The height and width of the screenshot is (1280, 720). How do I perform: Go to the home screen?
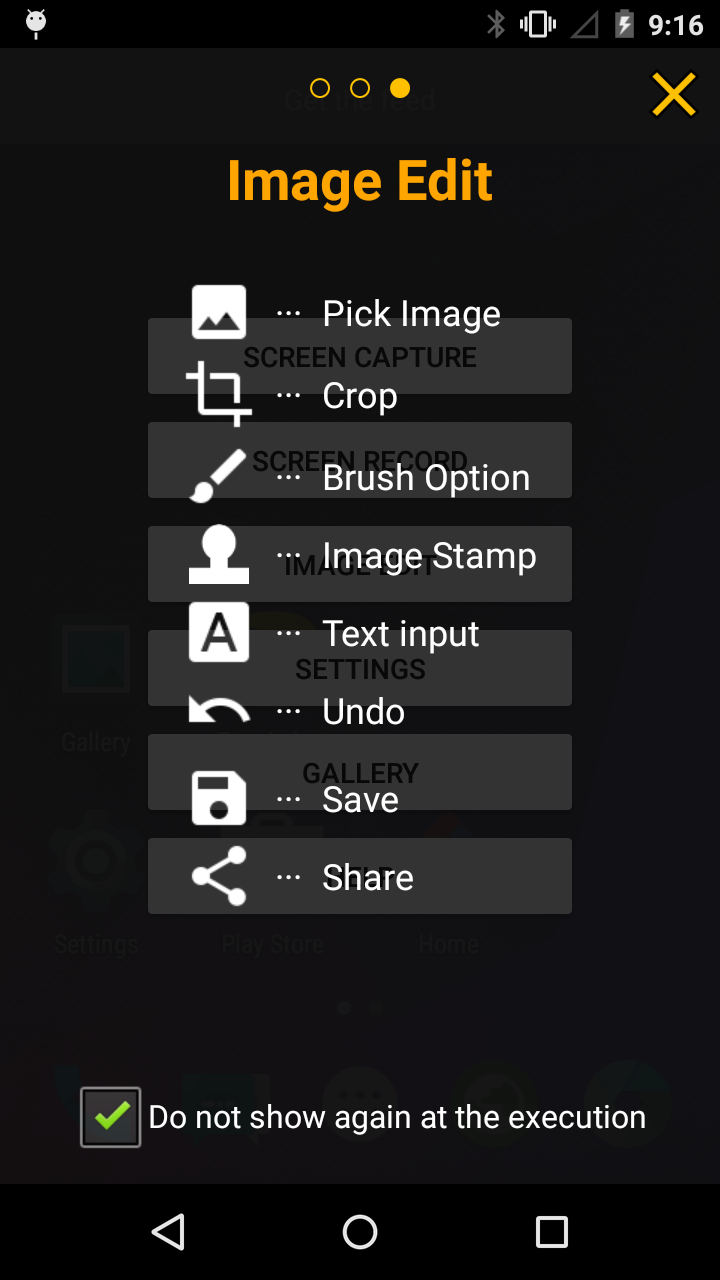360,1232
